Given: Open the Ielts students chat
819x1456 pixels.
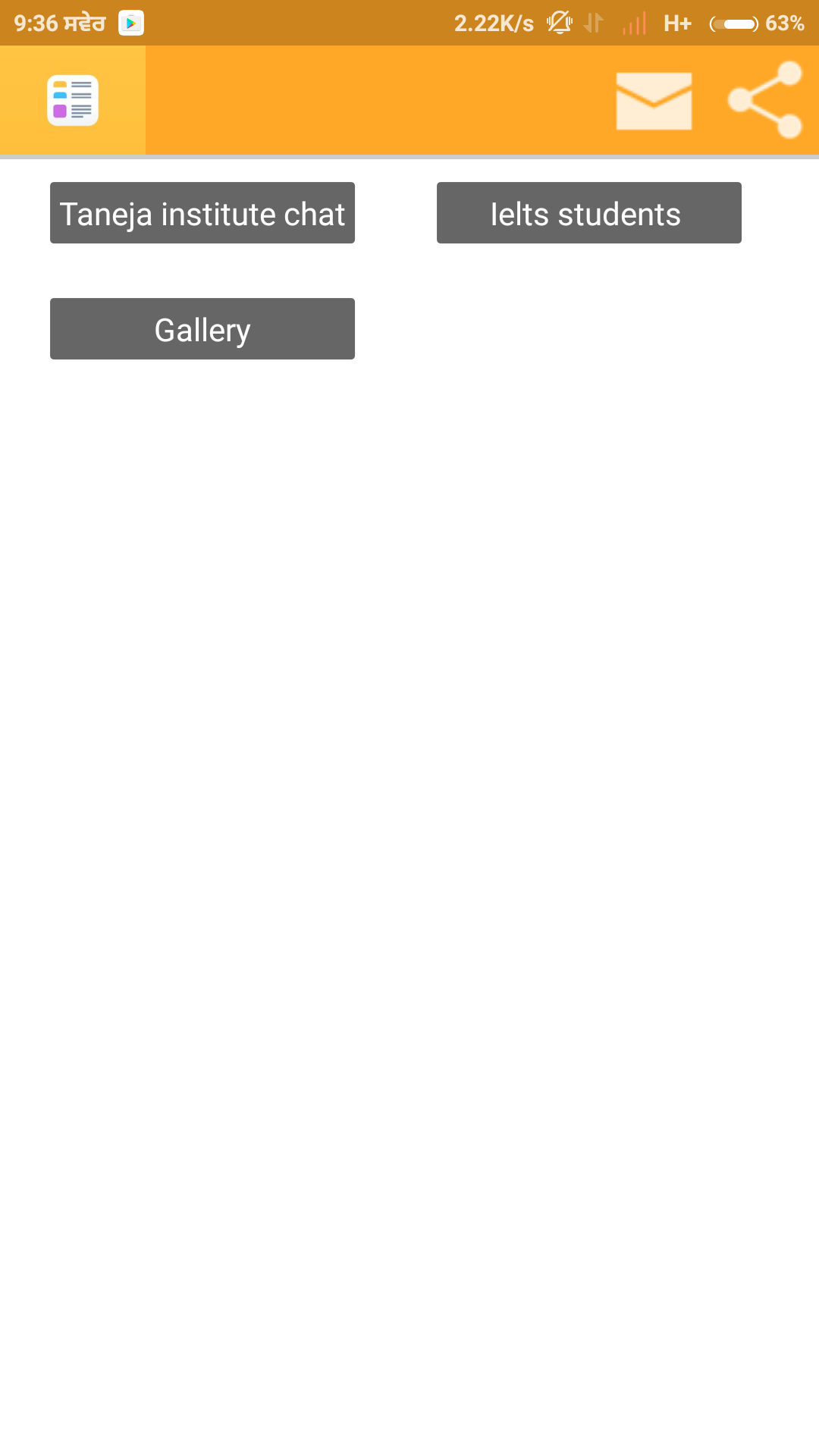Looking at the screenshot, I should tap(588, 213).
